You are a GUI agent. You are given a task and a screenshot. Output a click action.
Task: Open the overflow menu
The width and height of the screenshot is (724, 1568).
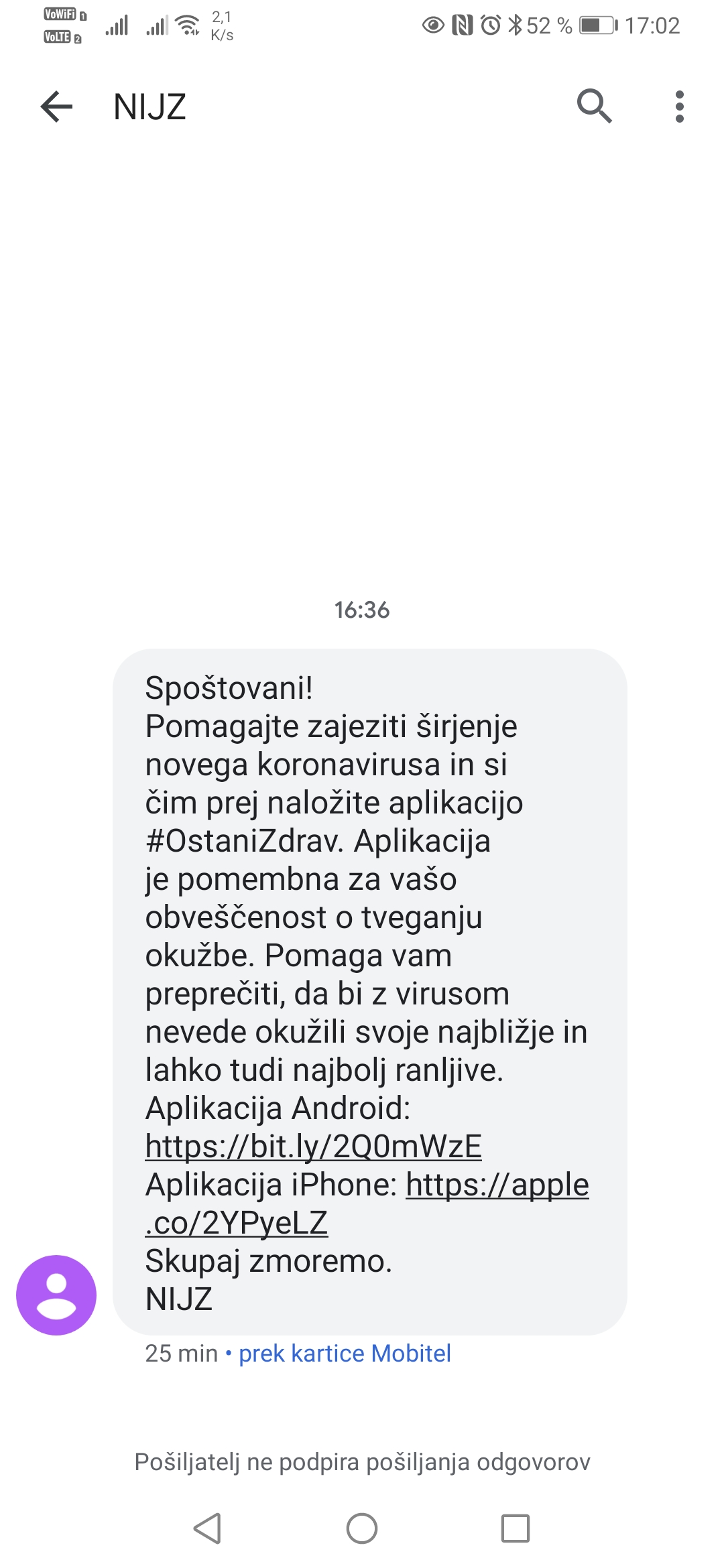[x=679, y=107]
